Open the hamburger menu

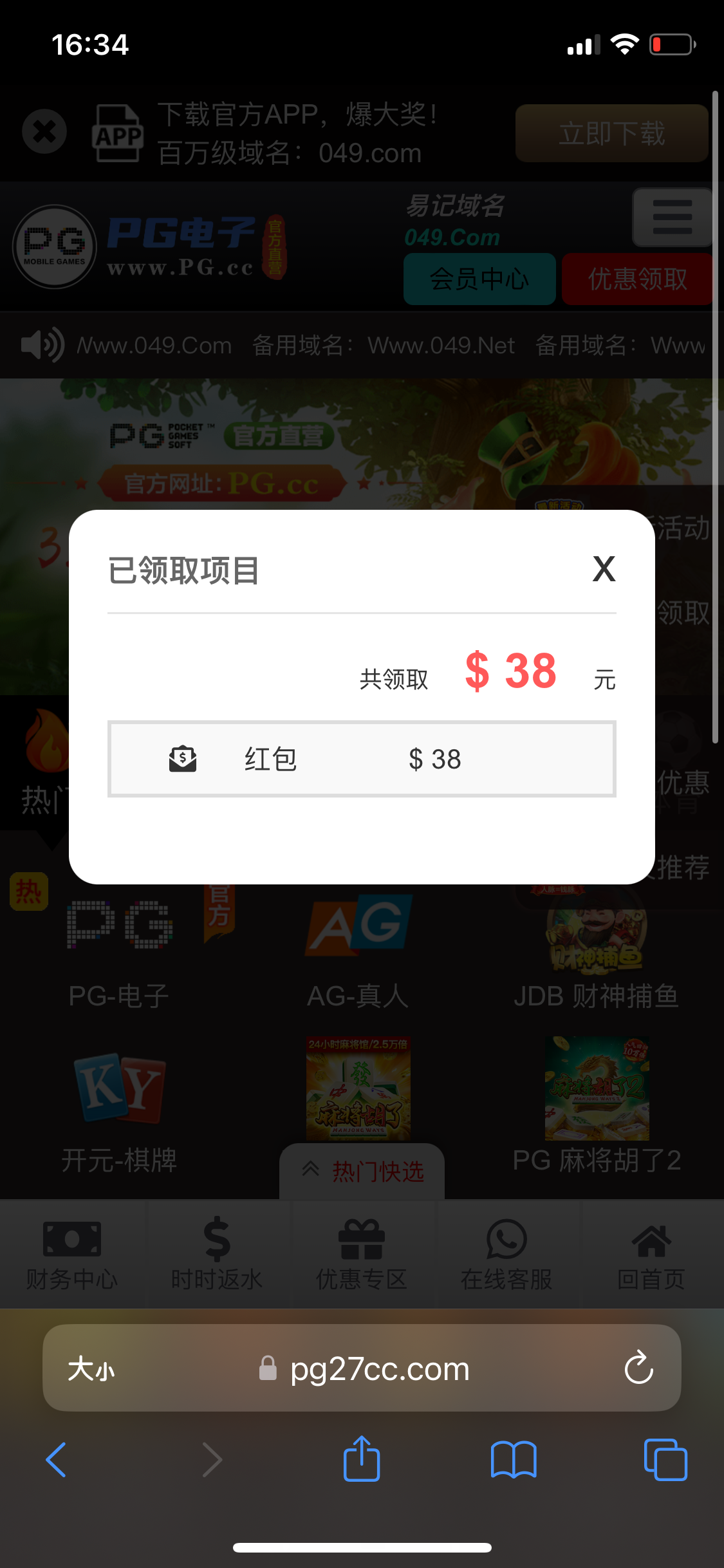coord(672,217)
